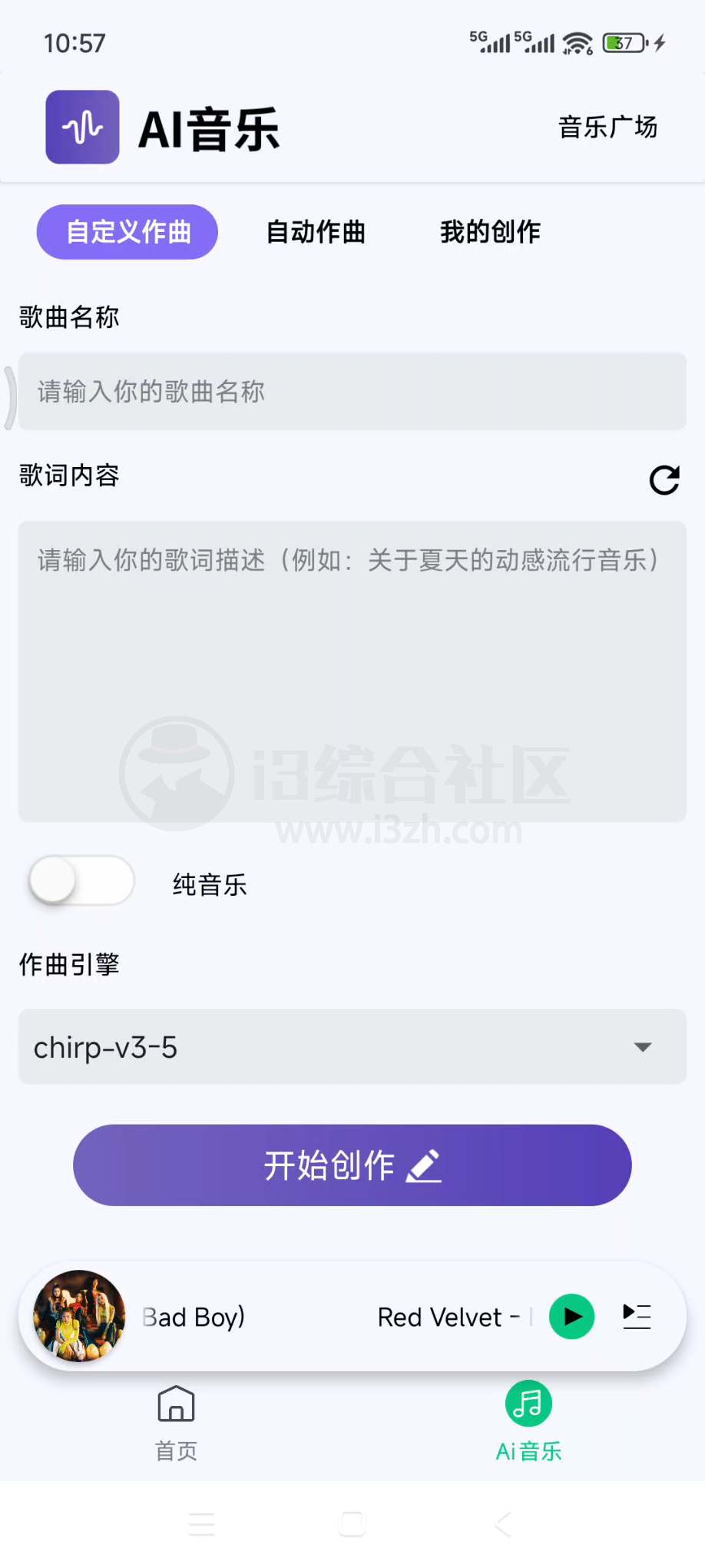Viewport: 705px width, 1568px height.
Task: Play the Red Velvet Bad Boy track
Action: pos(571,1317)
